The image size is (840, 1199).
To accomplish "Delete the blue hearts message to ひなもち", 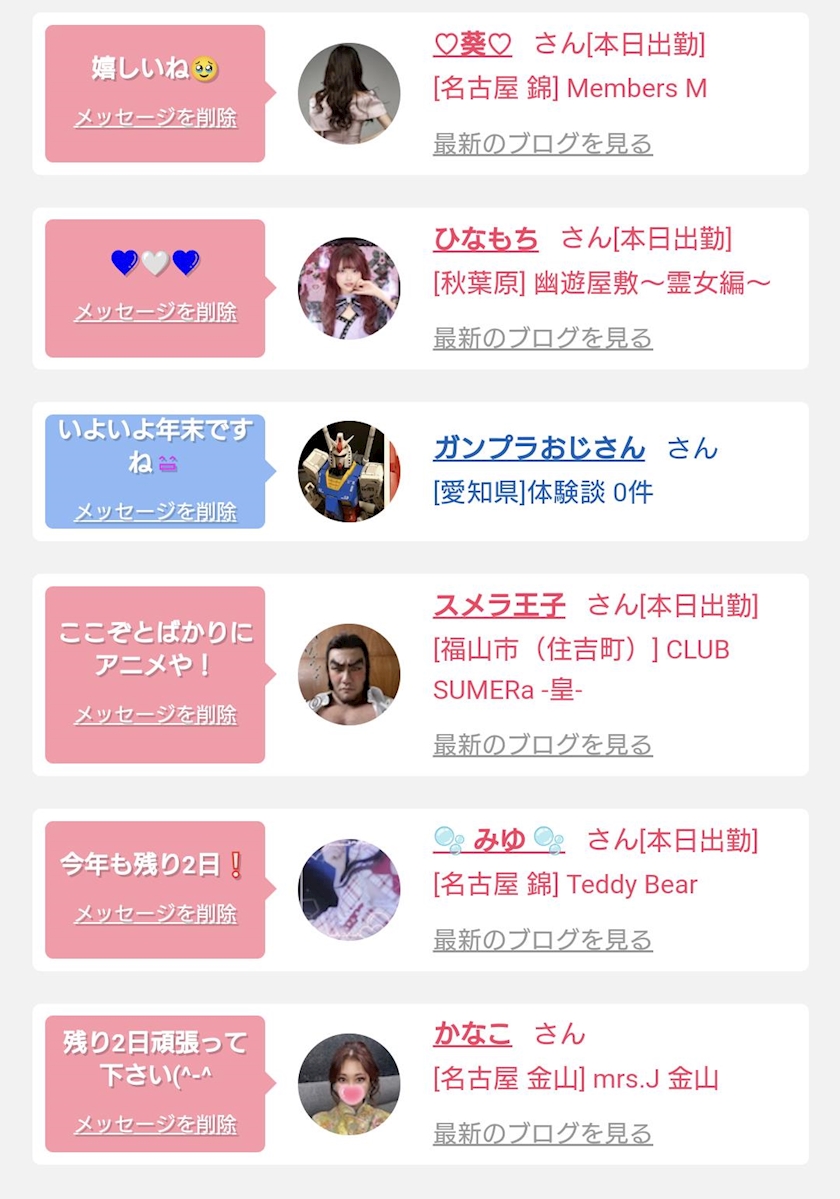I will coord(155,312).
